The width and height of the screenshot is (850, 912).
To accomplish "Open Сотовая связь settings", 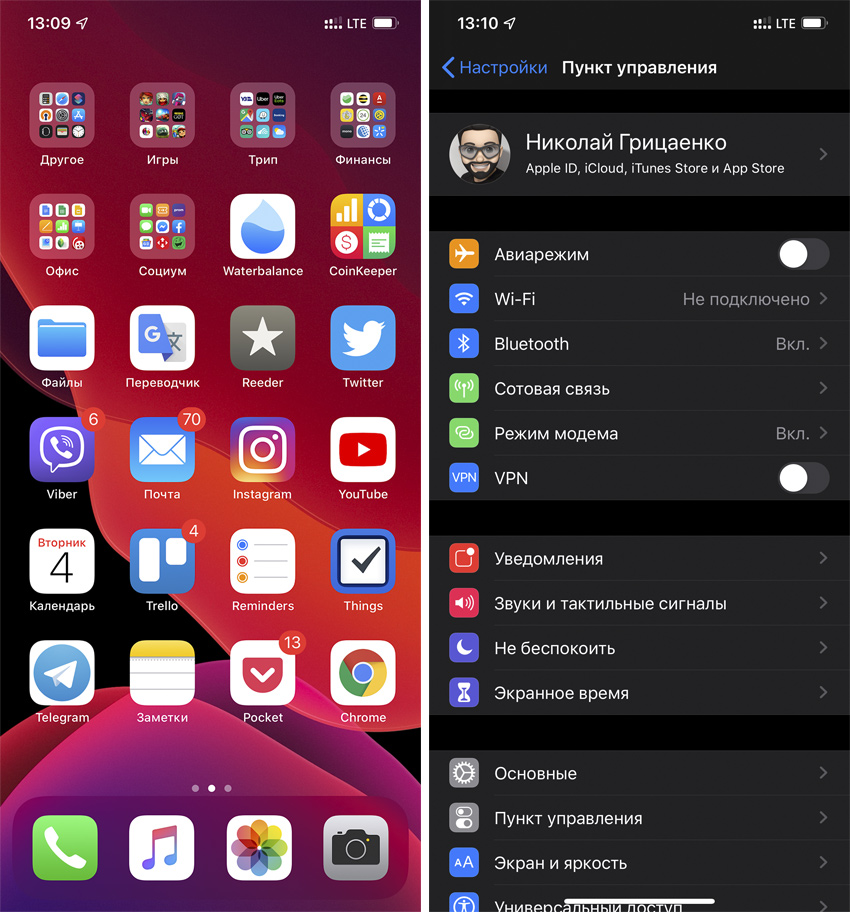I will [x=639, y=389].
